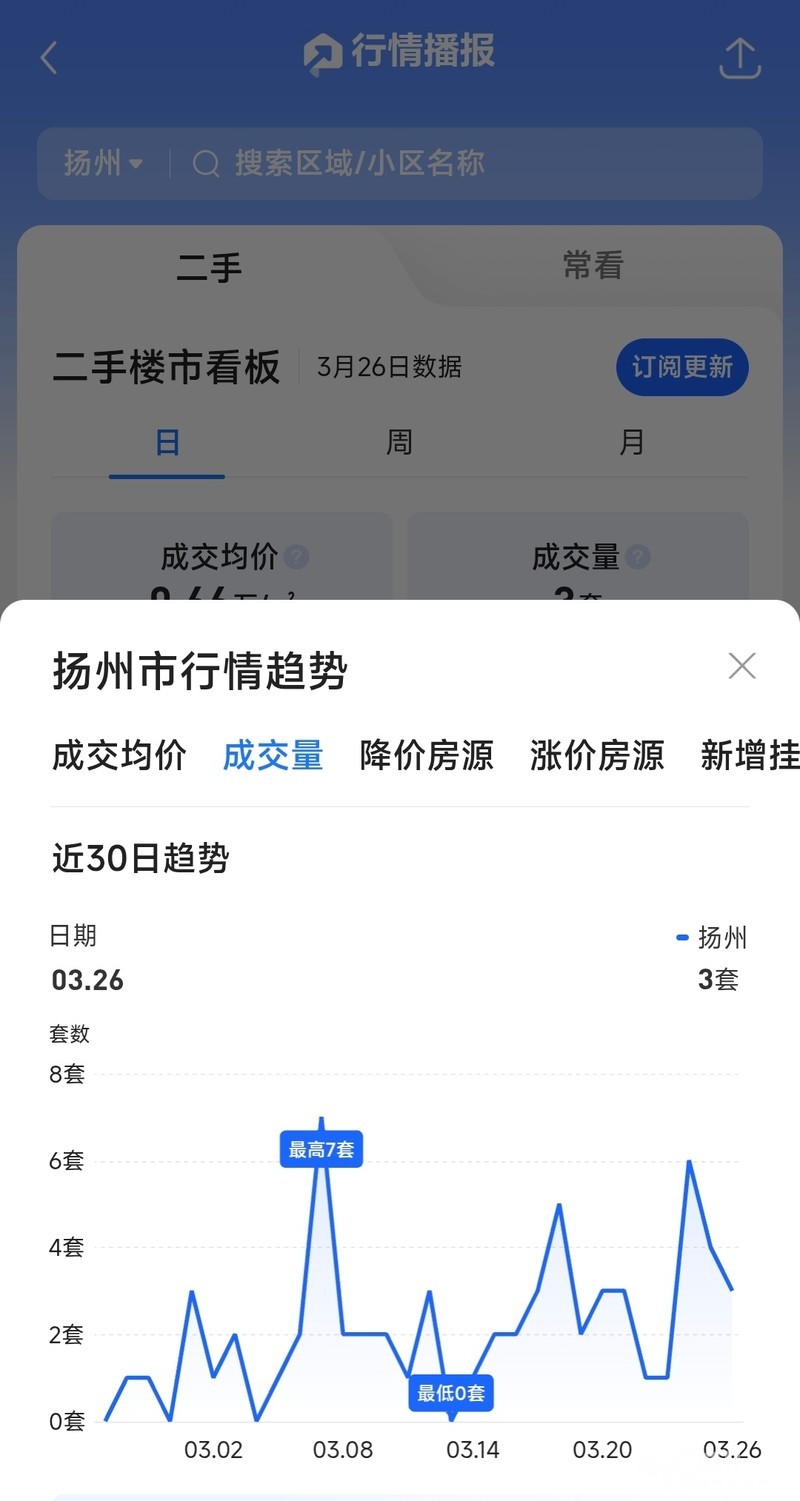Image resolution: width=800 pixels, height=1501 pixels.
Task: Share this market report
Action: (740, 58)
